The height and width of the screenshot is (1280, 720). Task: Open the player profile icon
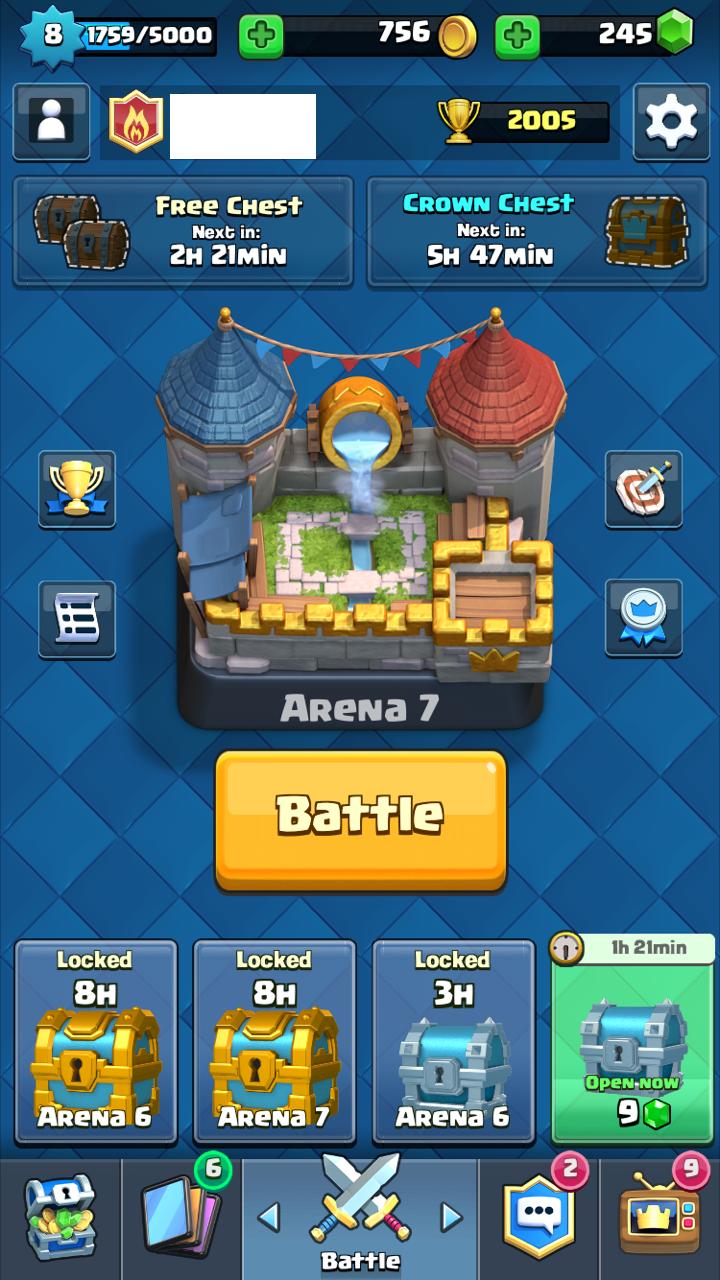[51, 122]
